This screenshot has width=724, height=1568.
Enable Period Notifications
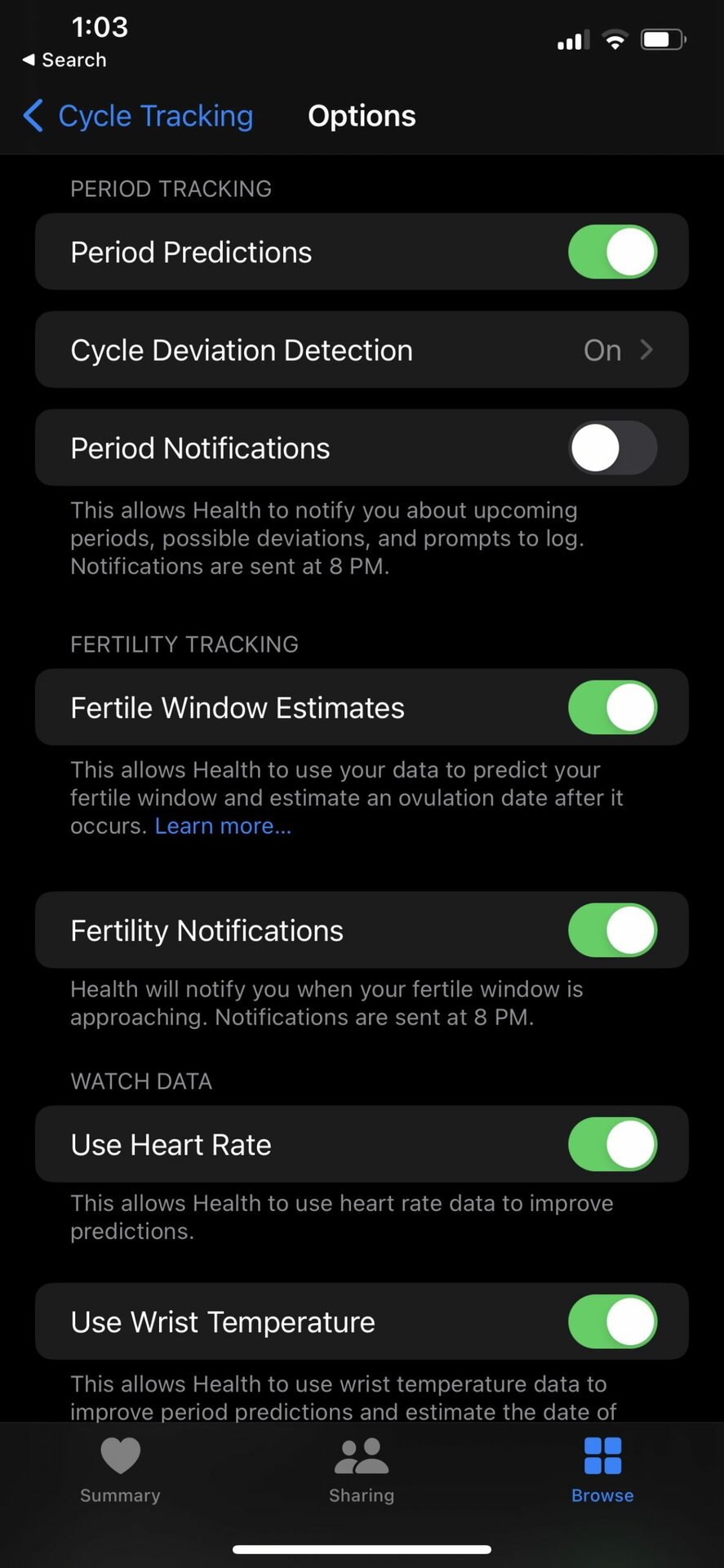pos(612,448)
